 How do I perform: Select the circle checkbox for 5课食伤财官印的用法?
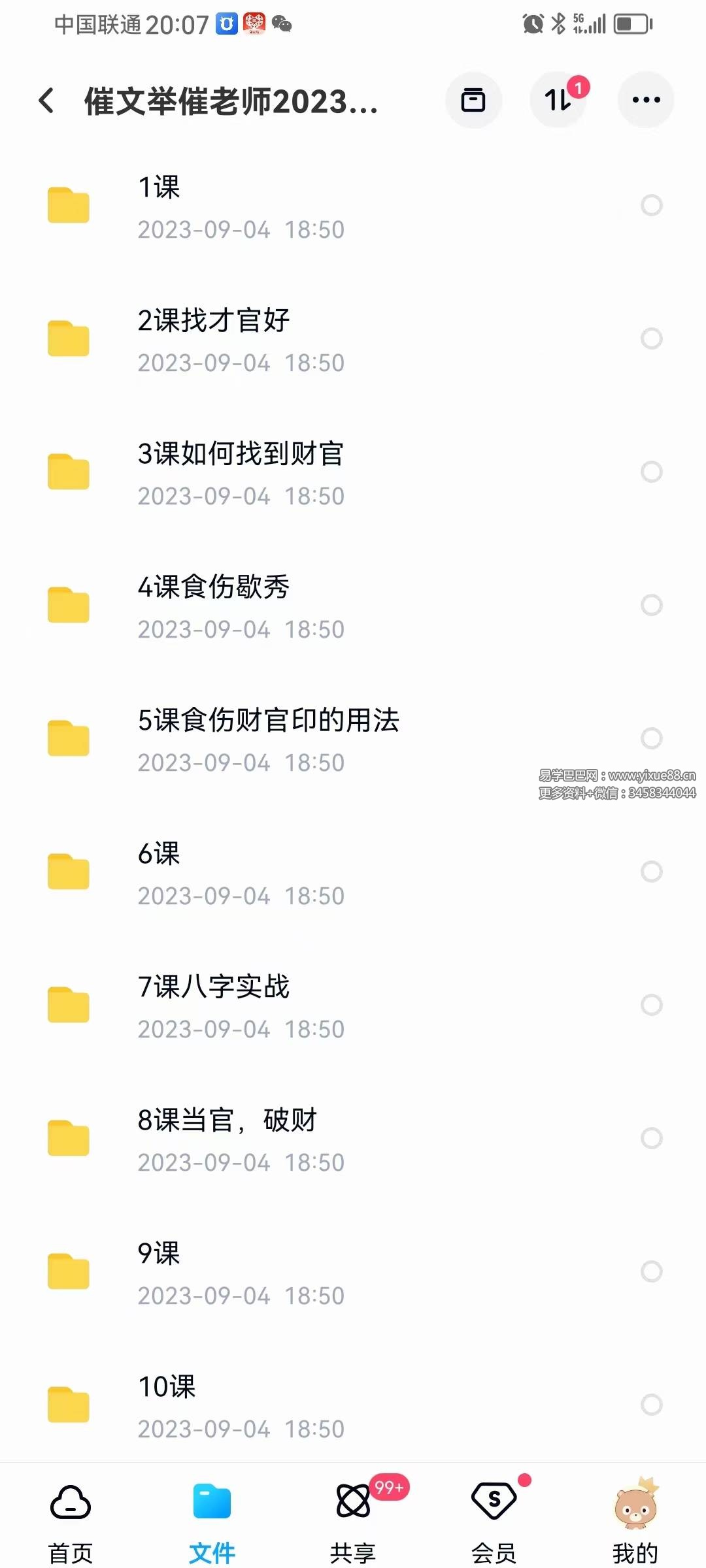click(x=651, y=737)
